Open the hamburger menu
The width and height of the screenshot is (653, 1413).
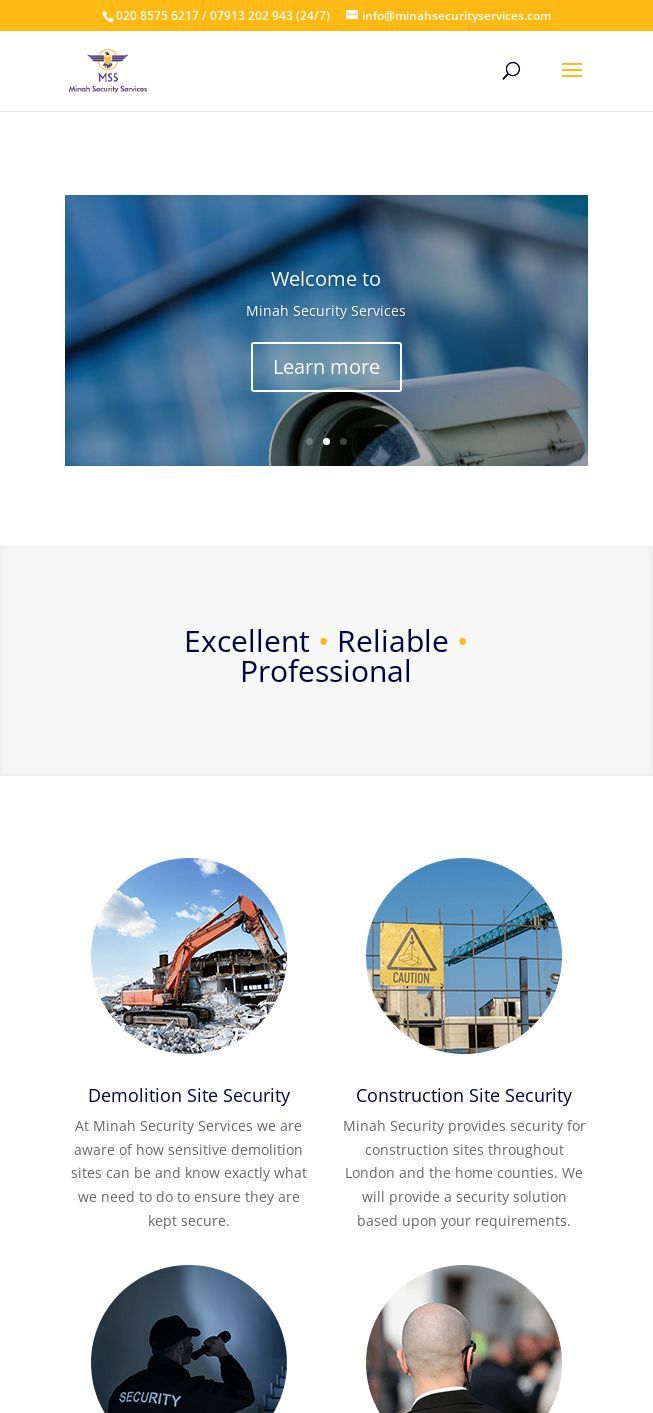pos(572,70)
